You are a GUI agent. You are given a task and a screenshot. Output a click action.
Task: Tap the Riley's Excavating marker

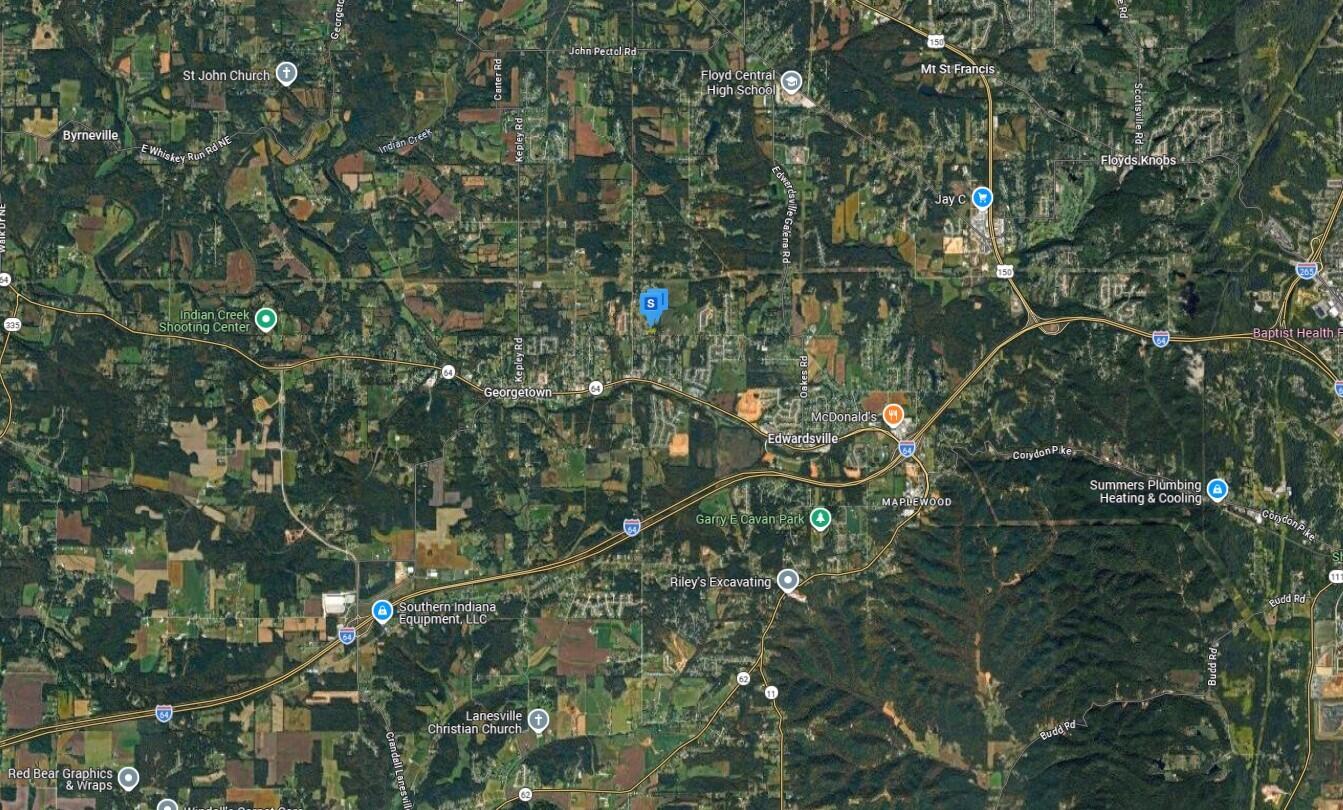point(788,580)
